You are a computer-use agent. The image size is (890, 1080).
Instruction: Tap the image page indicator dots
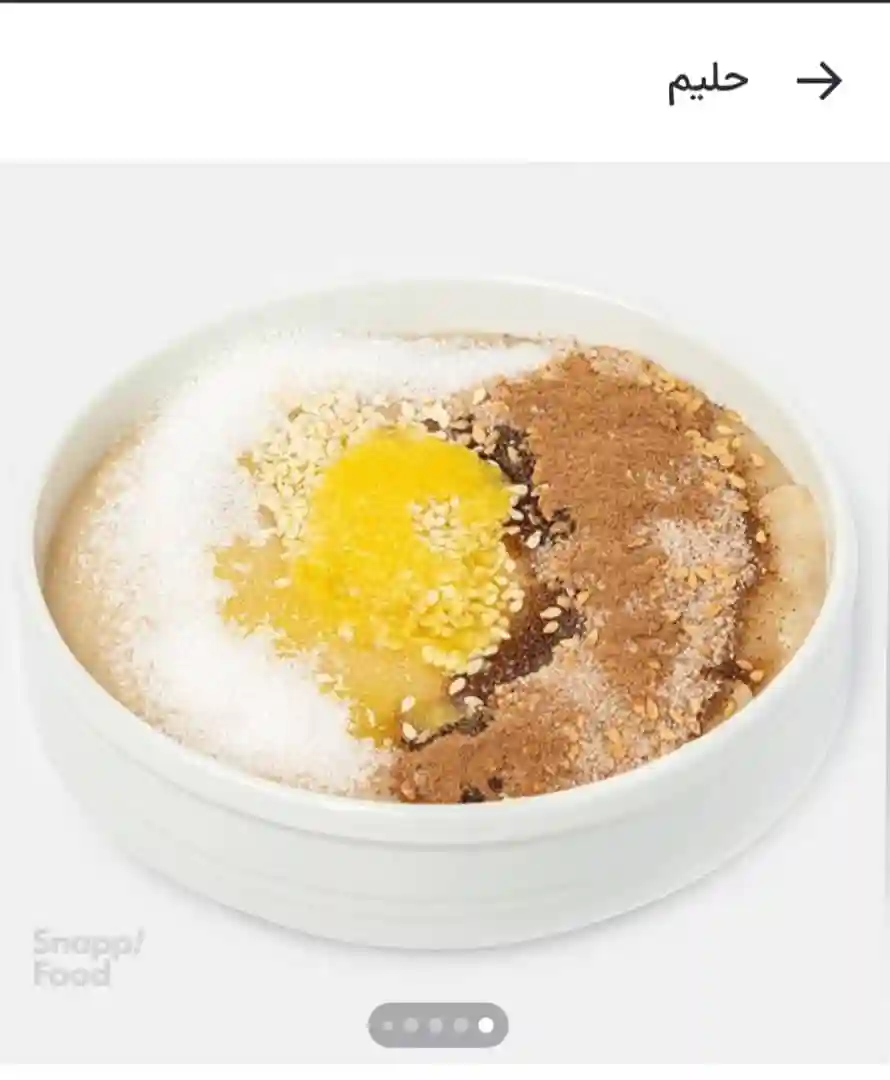point(438,1025)
